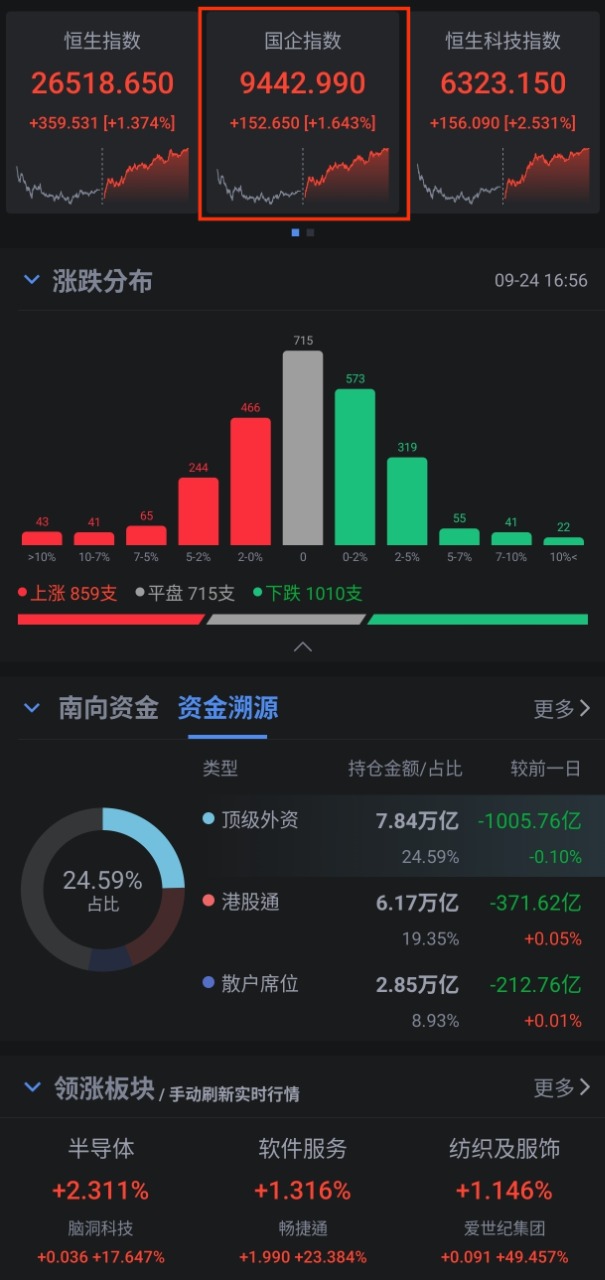Open 更多 for 资金溯源

tap(562, 709)
